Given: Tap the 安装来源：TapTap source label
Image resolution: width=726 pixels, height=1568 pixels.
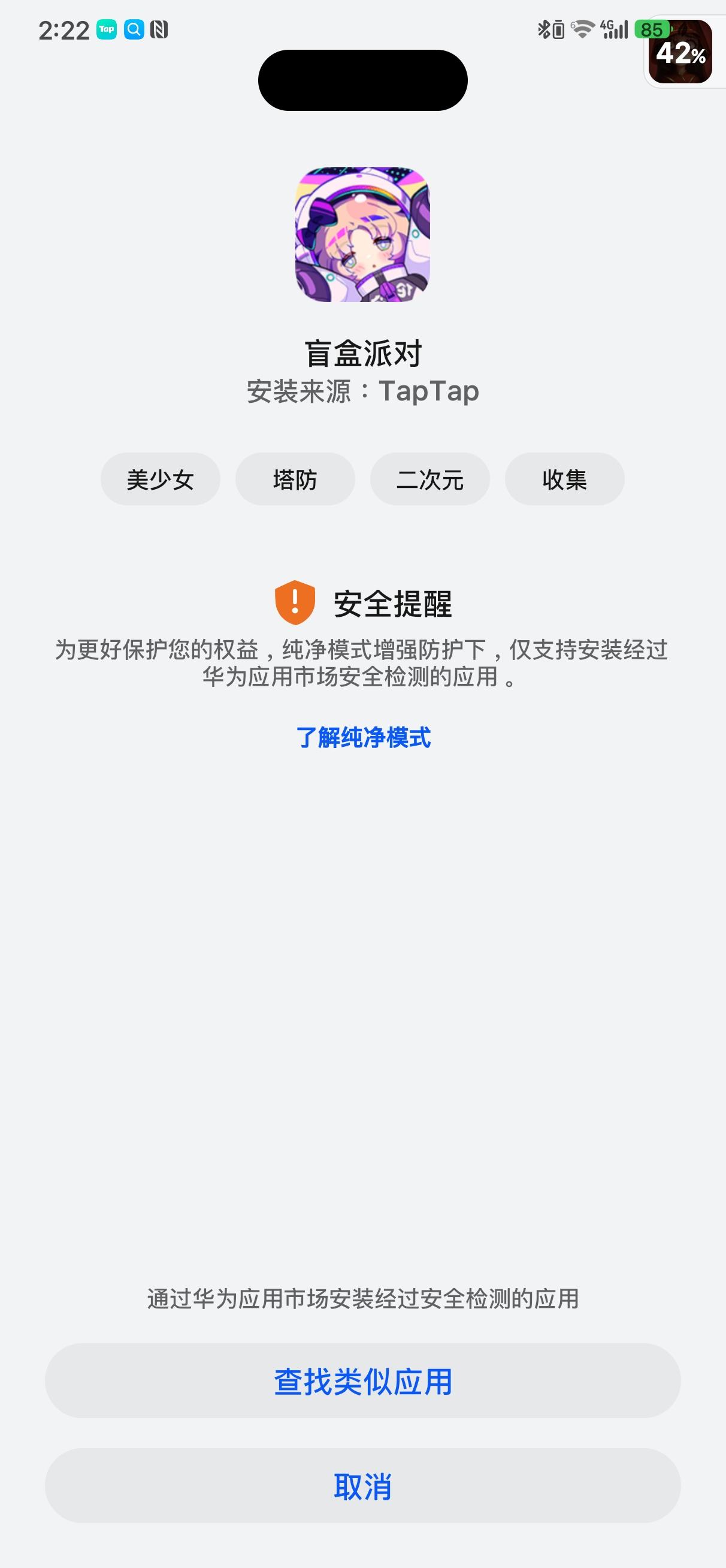Looking at the screenshot, I should pyautogui.click(x=362, y=393).
